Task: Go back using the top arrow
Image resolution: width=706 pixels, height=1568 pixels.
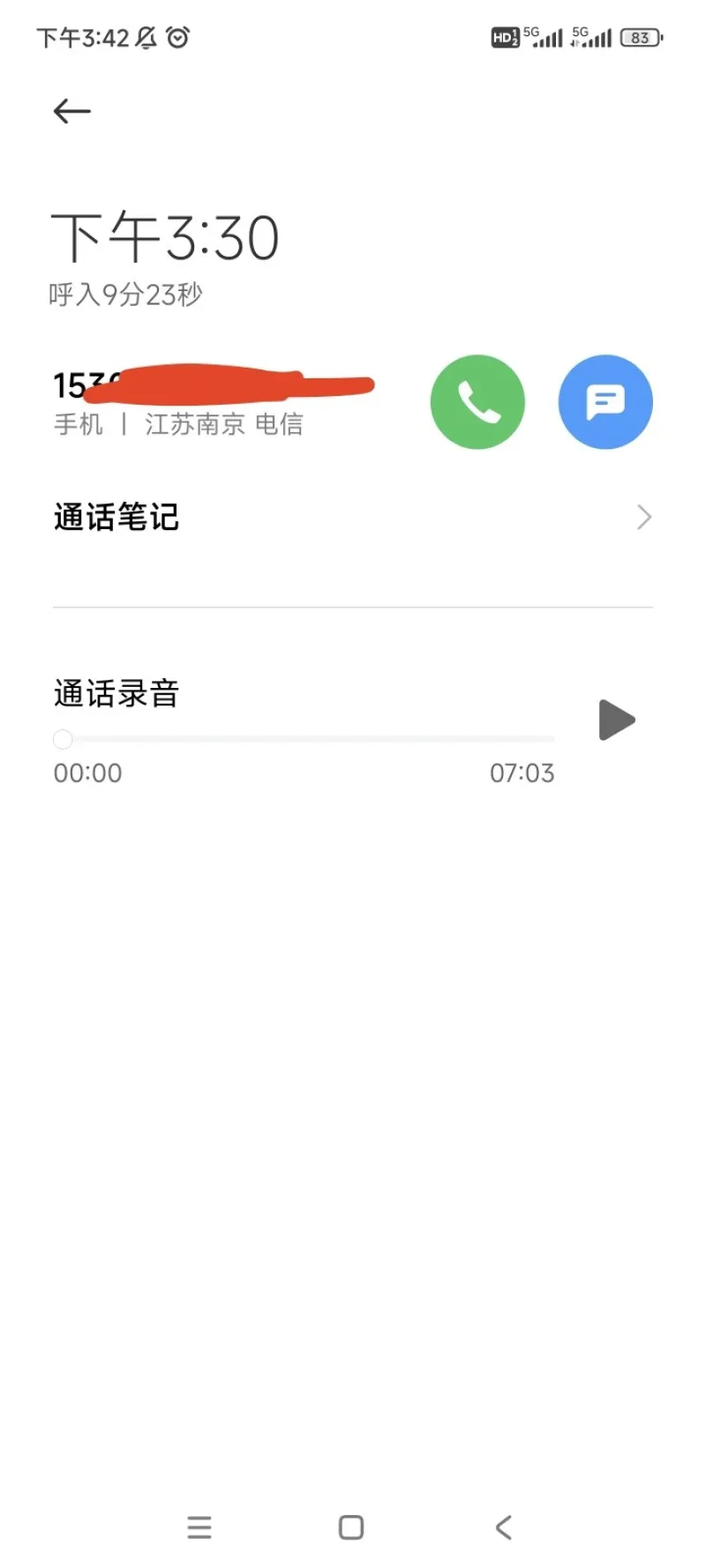Action: (x=72, y=111)
